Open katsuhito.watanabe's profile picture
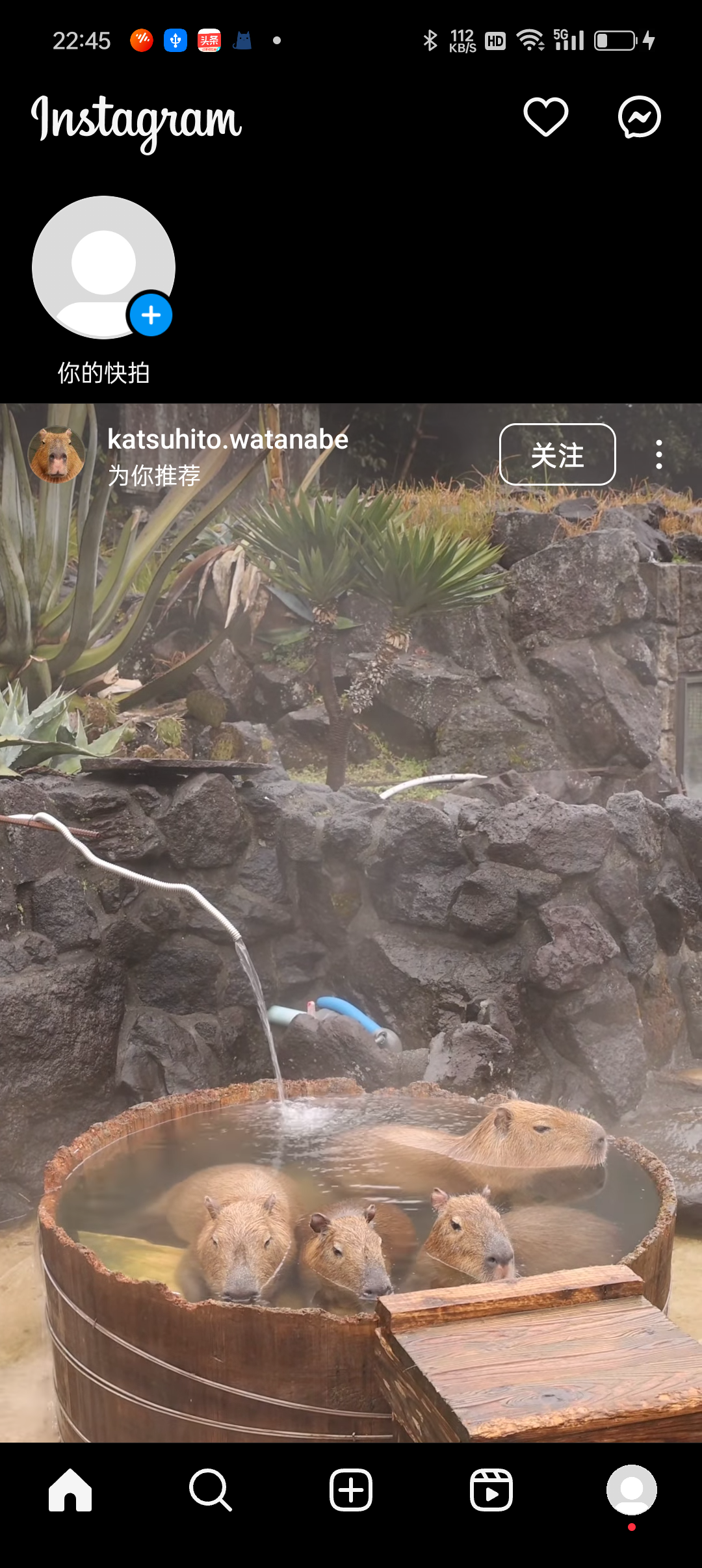The image size is (702, 1568). click(57, 454)
